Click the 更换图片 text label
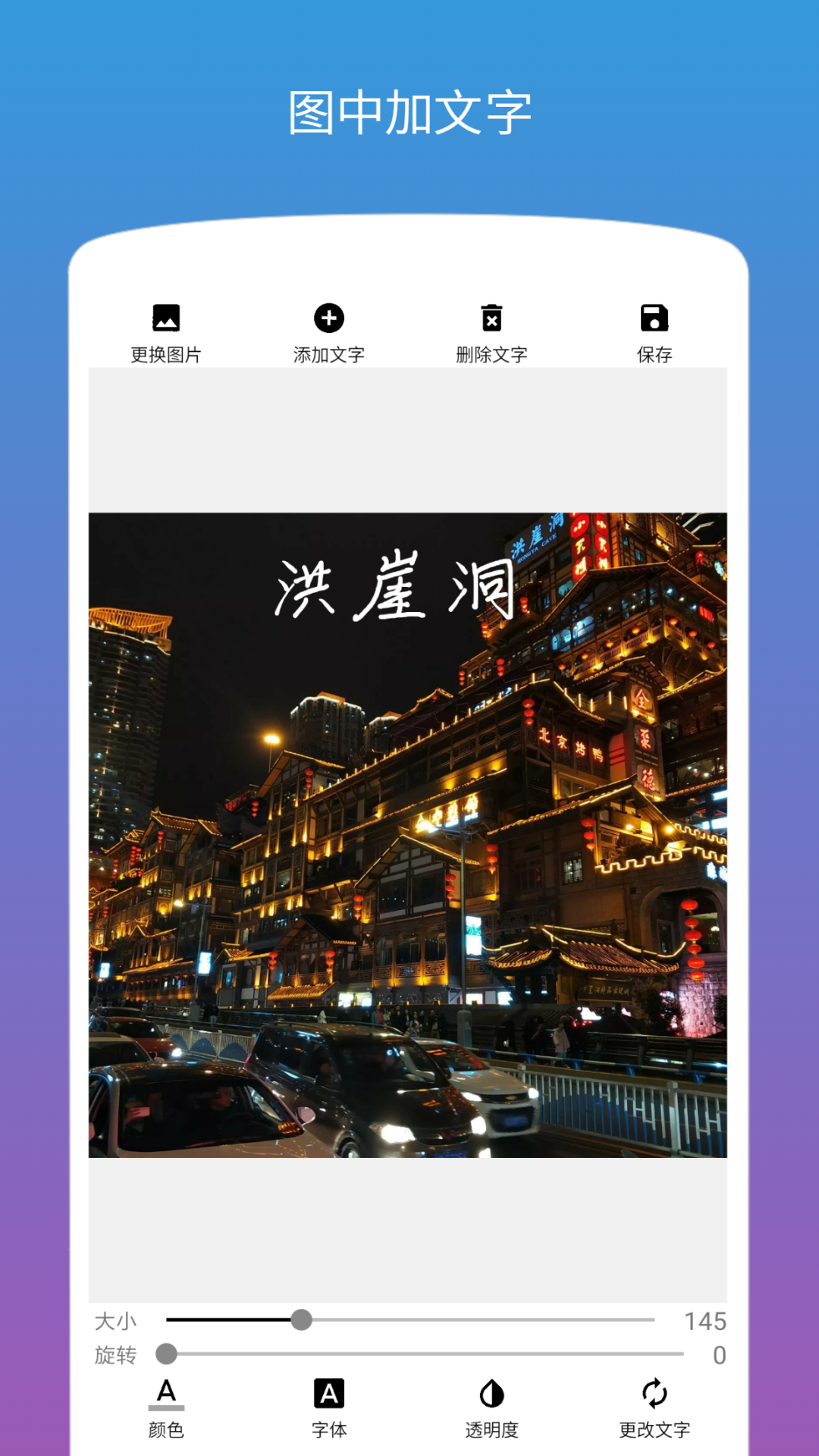819x1456 pixels. pyautogui.click(x=167, y=353)
